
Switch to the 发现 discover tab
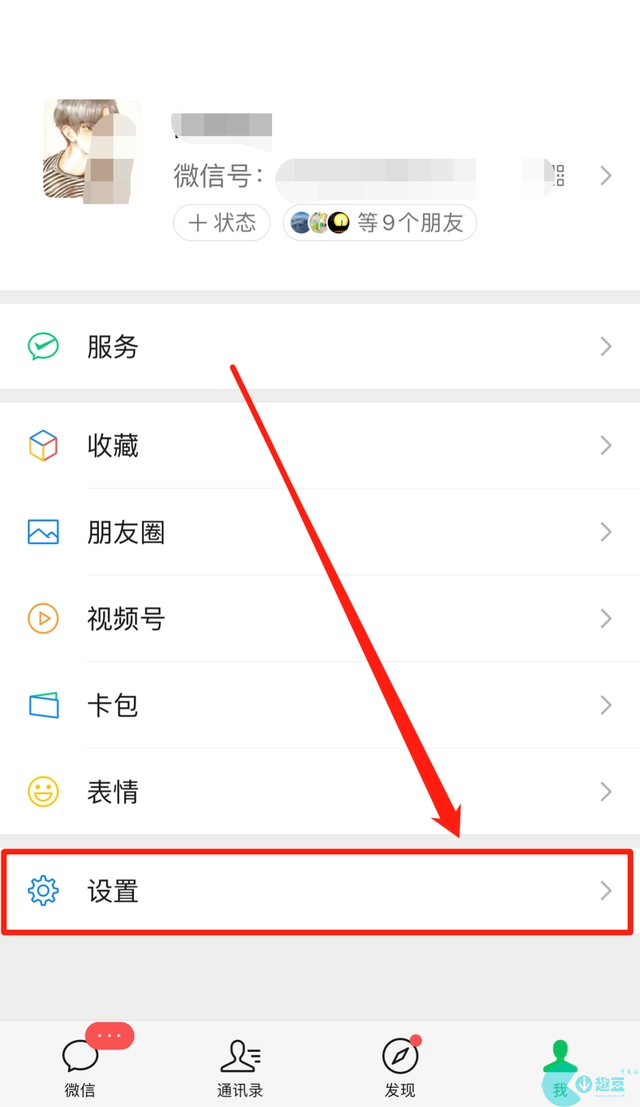click(400, 1064)
